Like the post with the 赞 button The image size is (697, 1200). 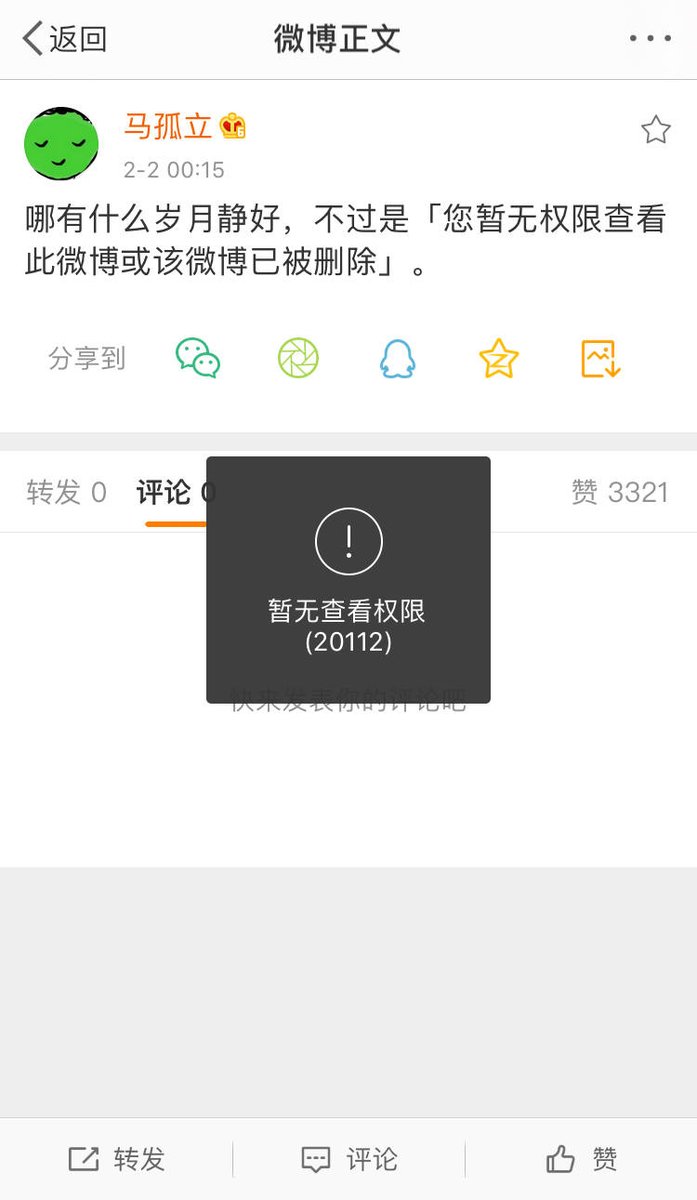pos(581,1159)
